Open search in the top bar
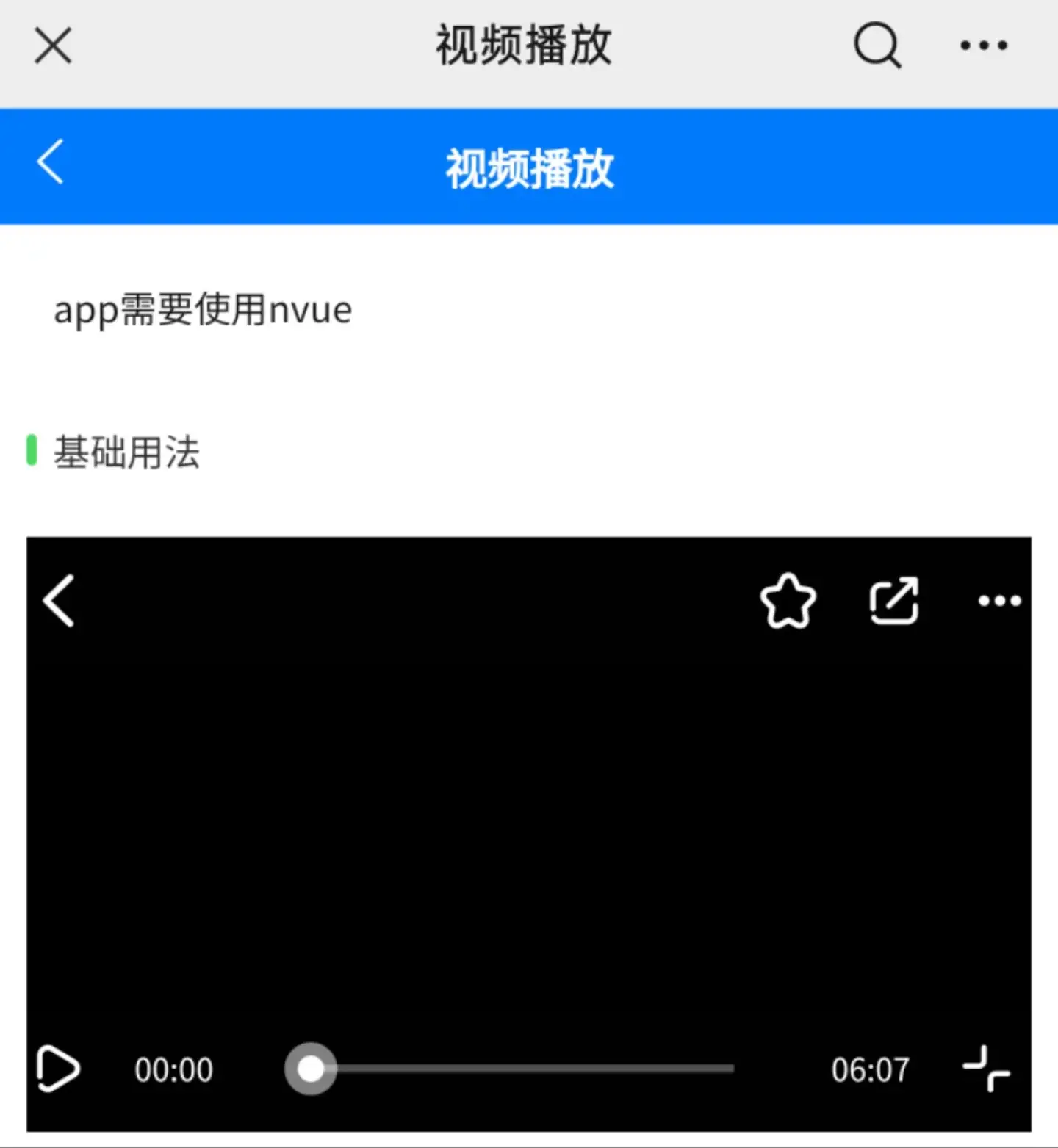 click(x=877, y=46)
